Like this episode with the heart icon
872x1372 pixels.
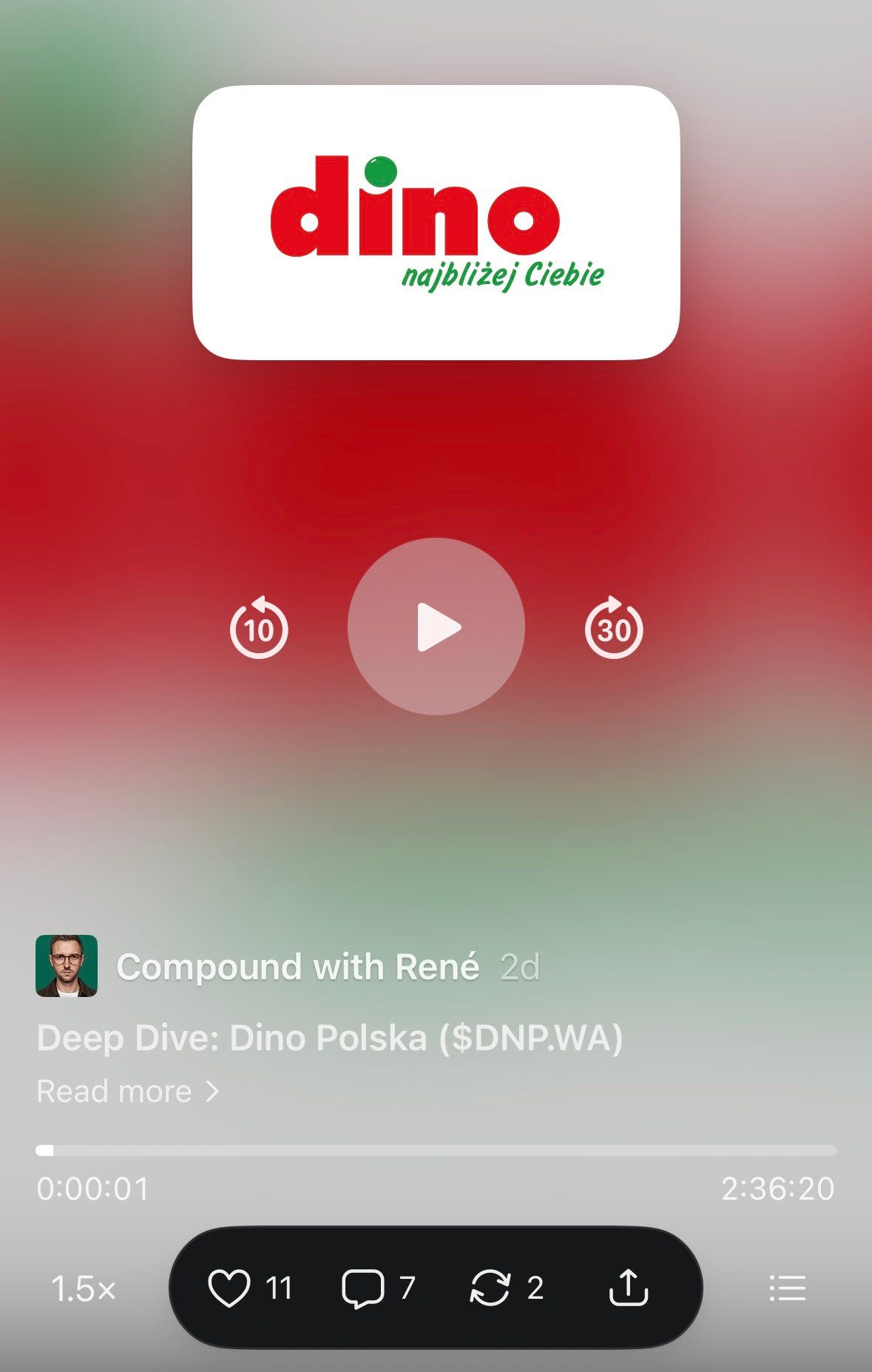click(229, 1288)
